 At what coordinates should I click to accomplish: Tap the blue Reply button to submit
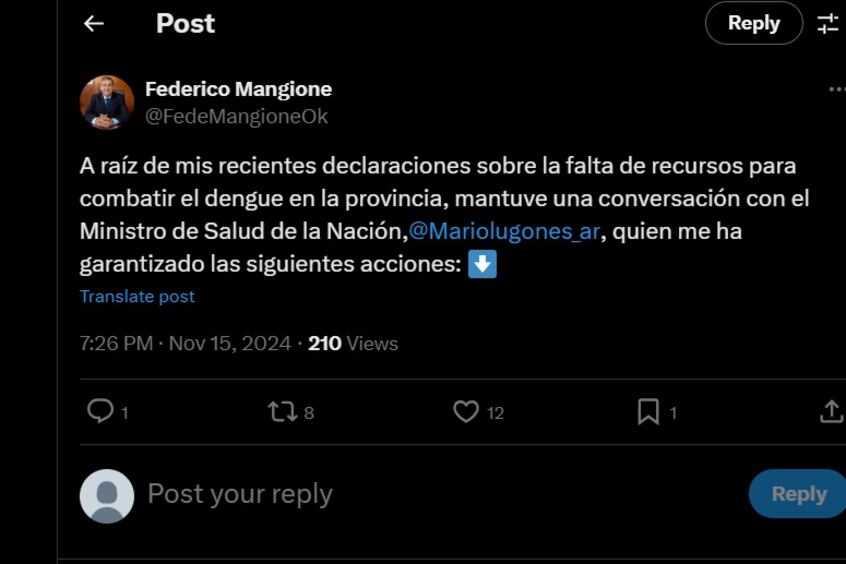(x=797, y=494)
